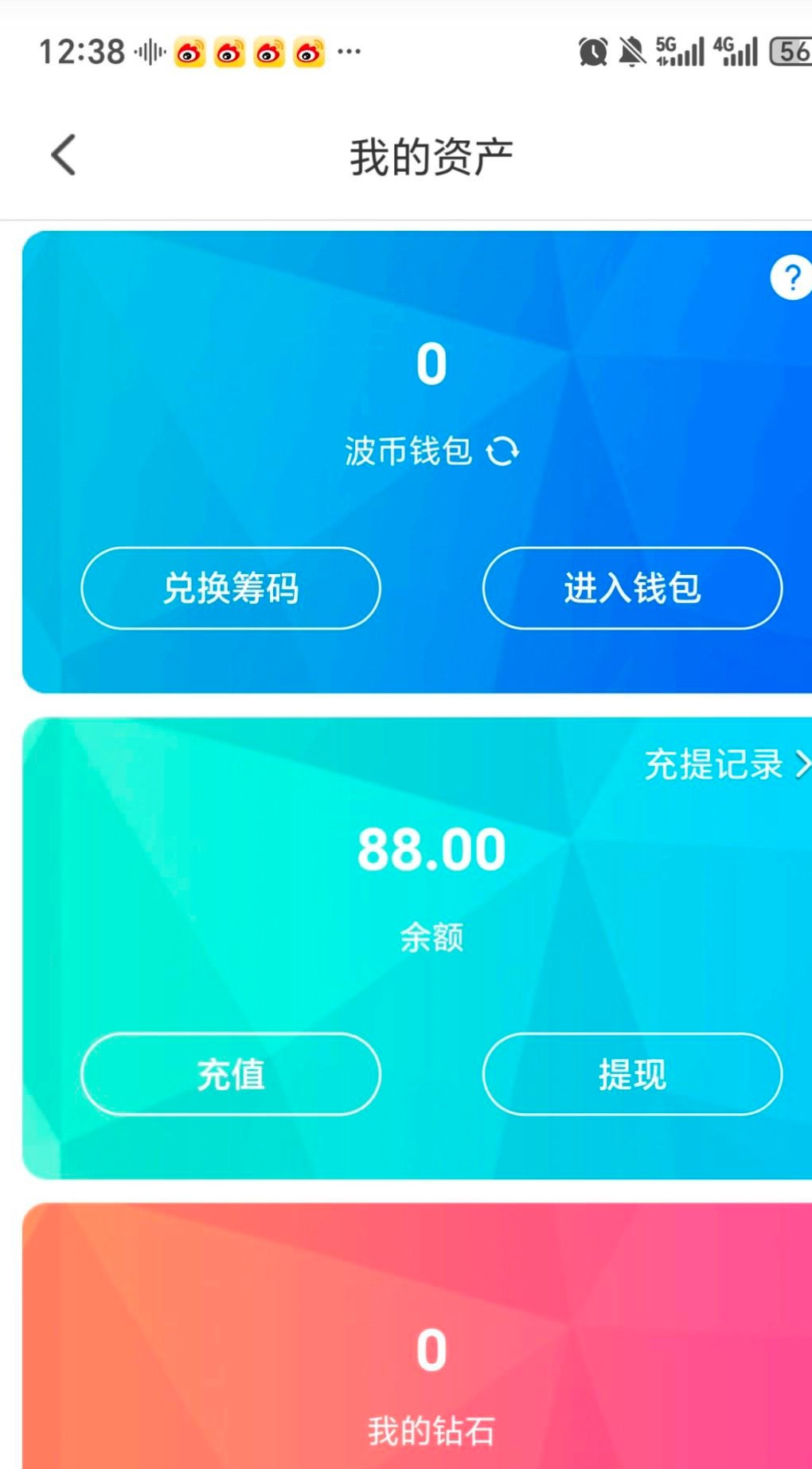Open the help question mark icon
Viewport: 812px width, 1469px height.
pyautogui.click(x=791, y=278)
